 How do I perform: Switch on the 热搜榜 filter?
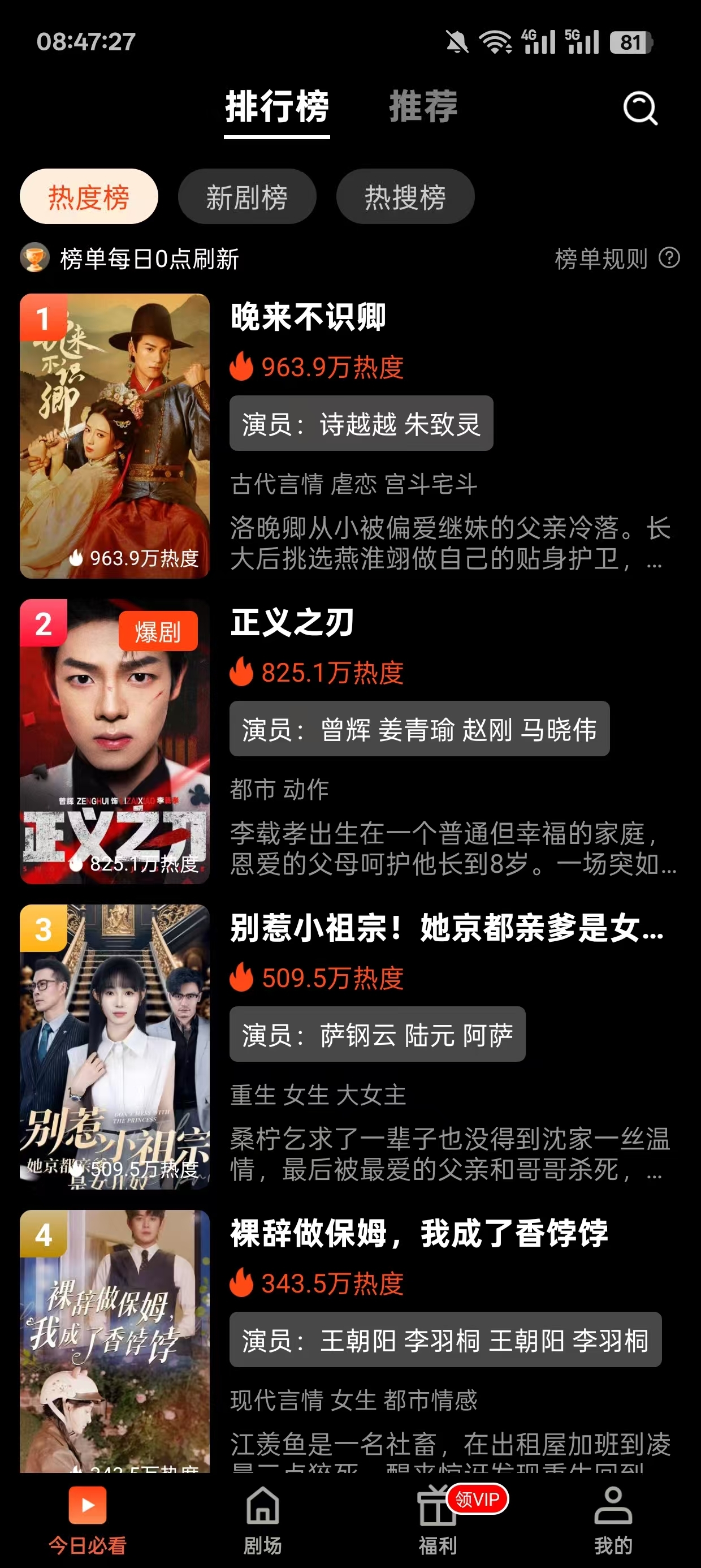pos(405,196)
